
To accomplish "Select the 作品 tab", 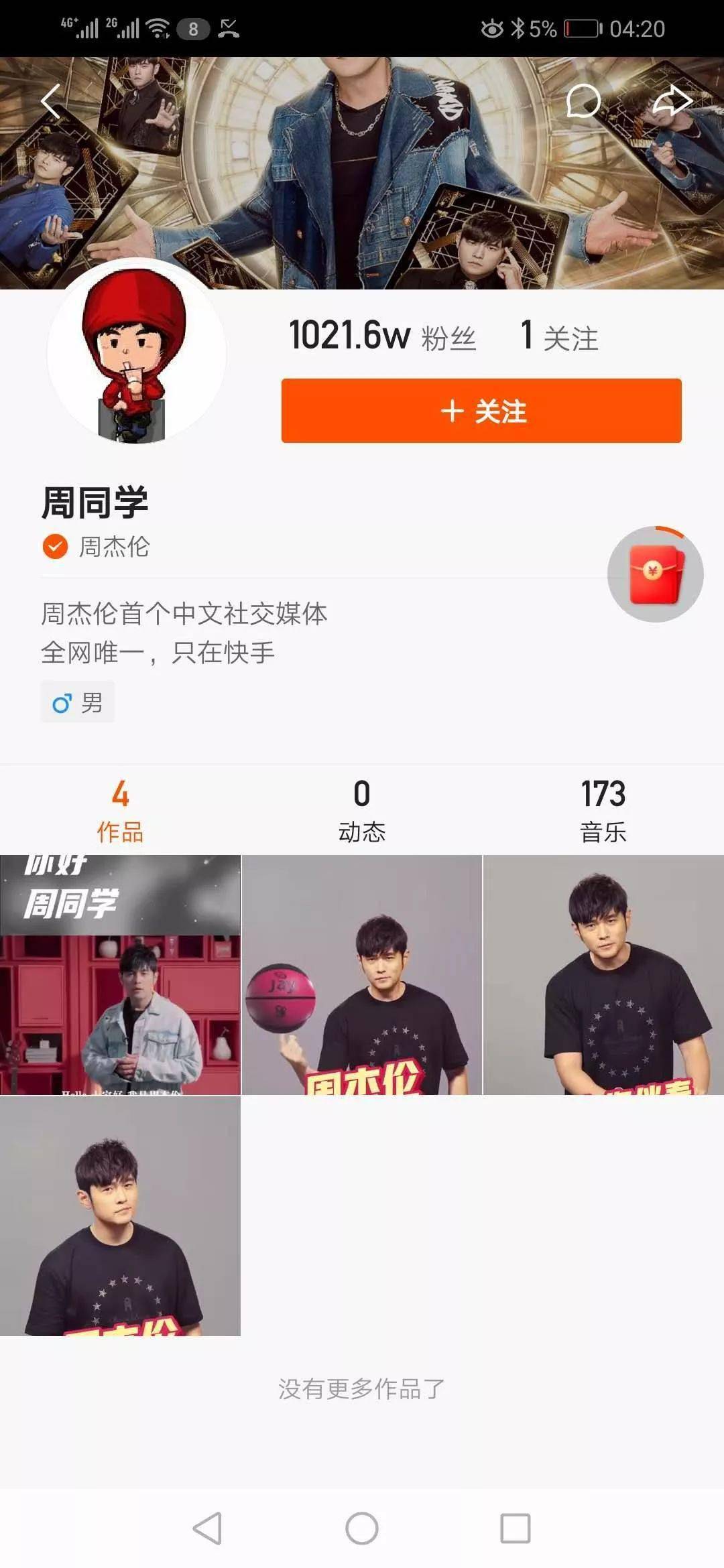I will click(x=120, y=809).
